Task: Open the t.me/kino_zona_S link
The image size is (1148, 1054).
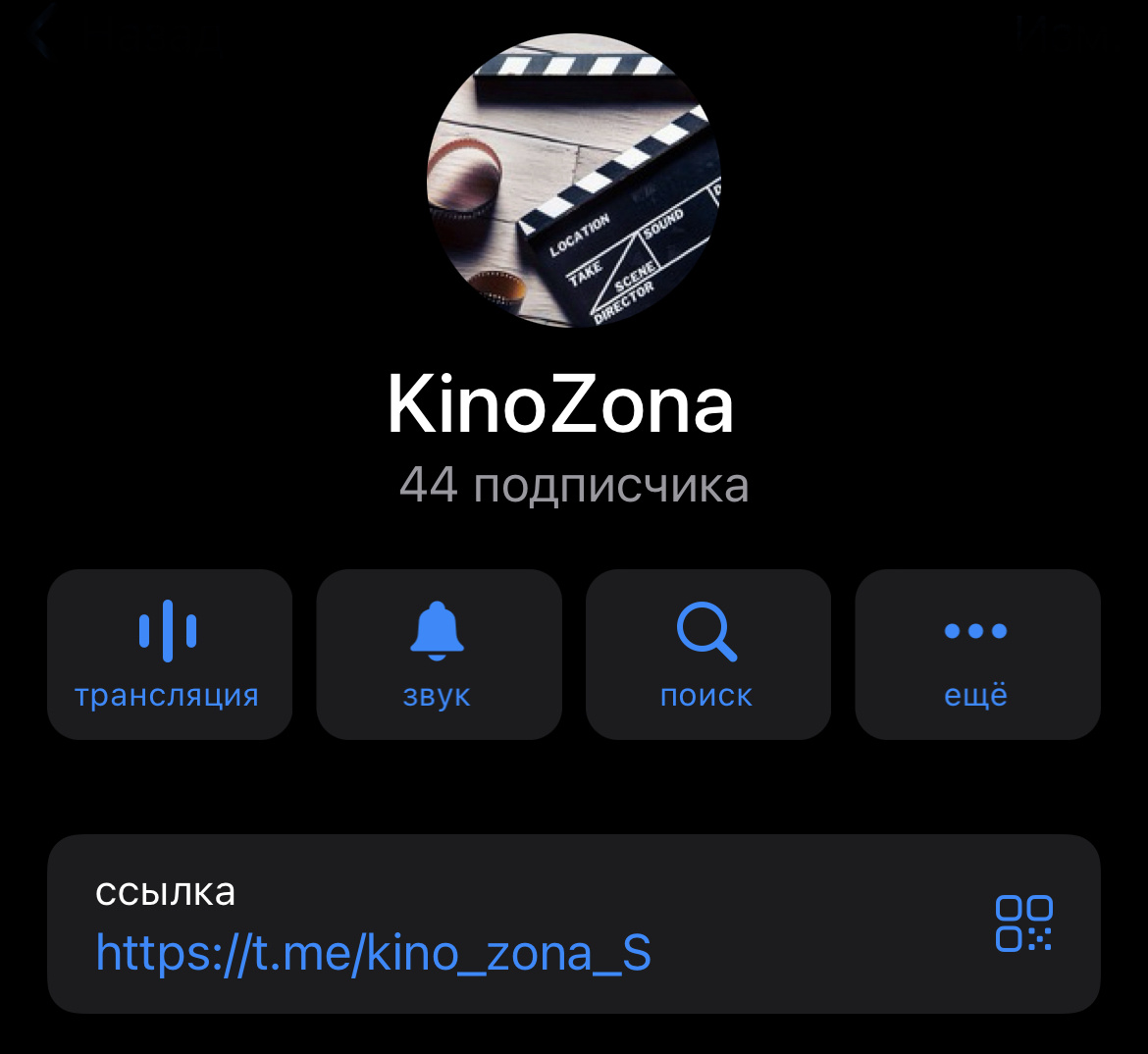Action: point(373,953)
